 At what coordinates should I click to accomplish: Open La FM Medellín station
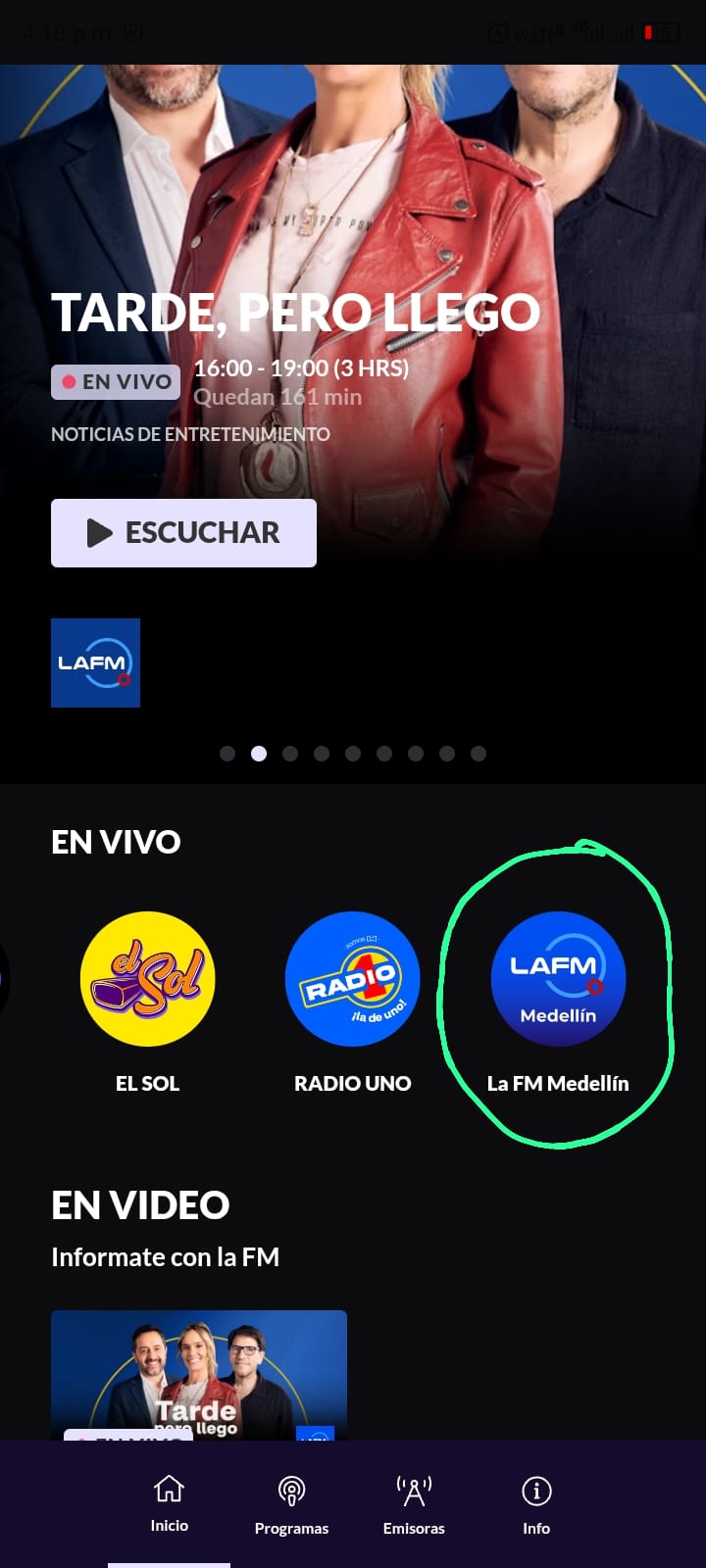point(558,979)
